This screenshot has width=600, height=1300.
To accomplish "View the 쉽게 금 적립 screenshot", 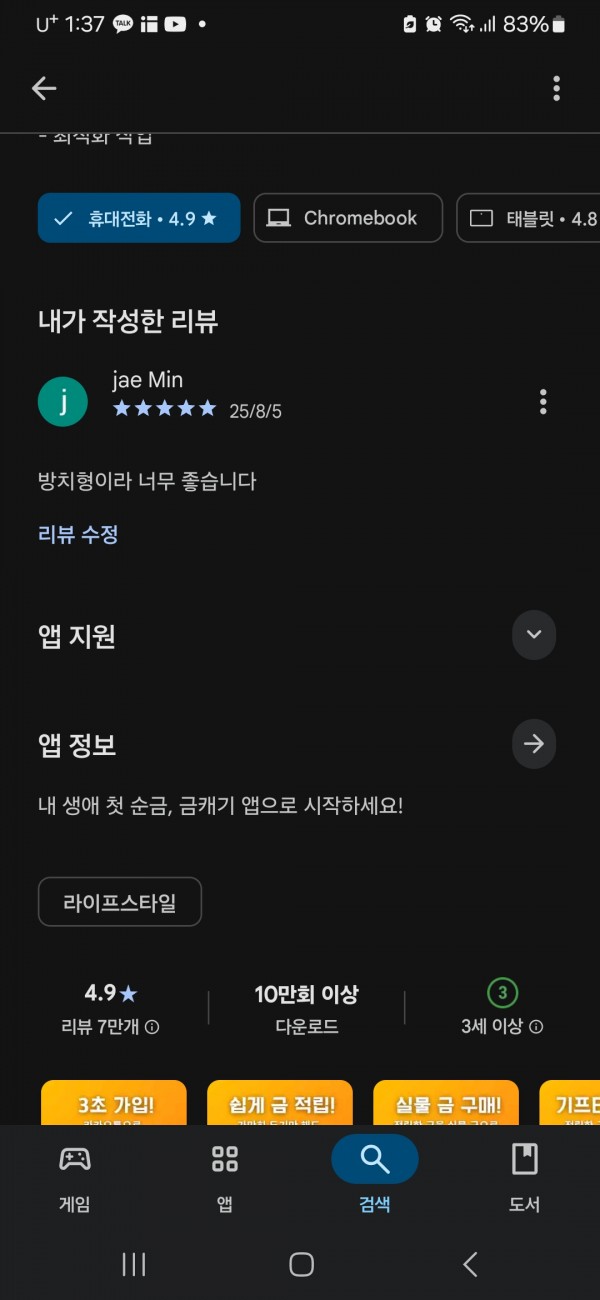I will pos(280,1102).
